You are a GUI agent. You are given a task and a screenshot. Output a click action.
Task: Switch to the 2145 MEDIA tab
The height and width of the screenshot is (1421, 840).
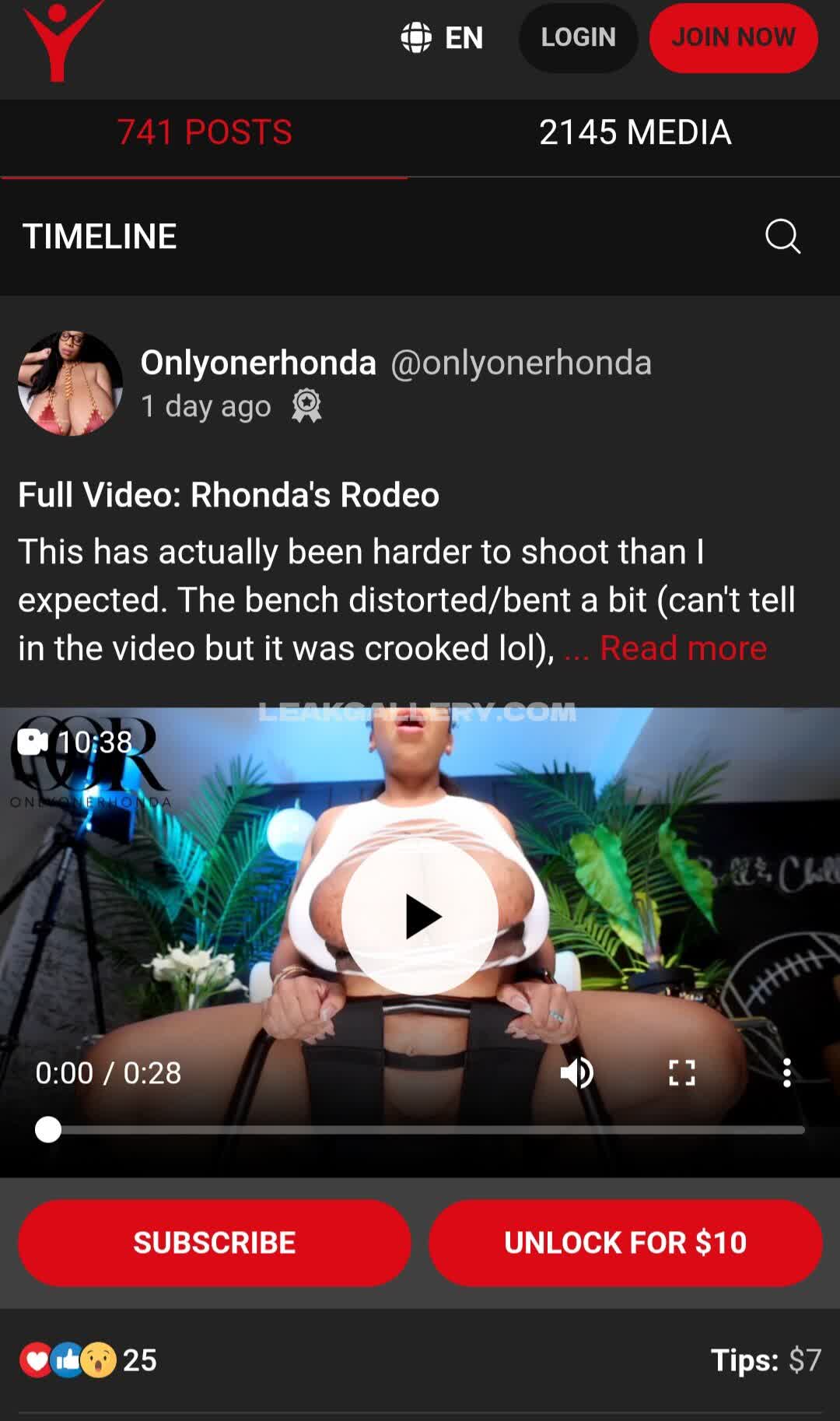pyautogui.click(x=635, y=132)
